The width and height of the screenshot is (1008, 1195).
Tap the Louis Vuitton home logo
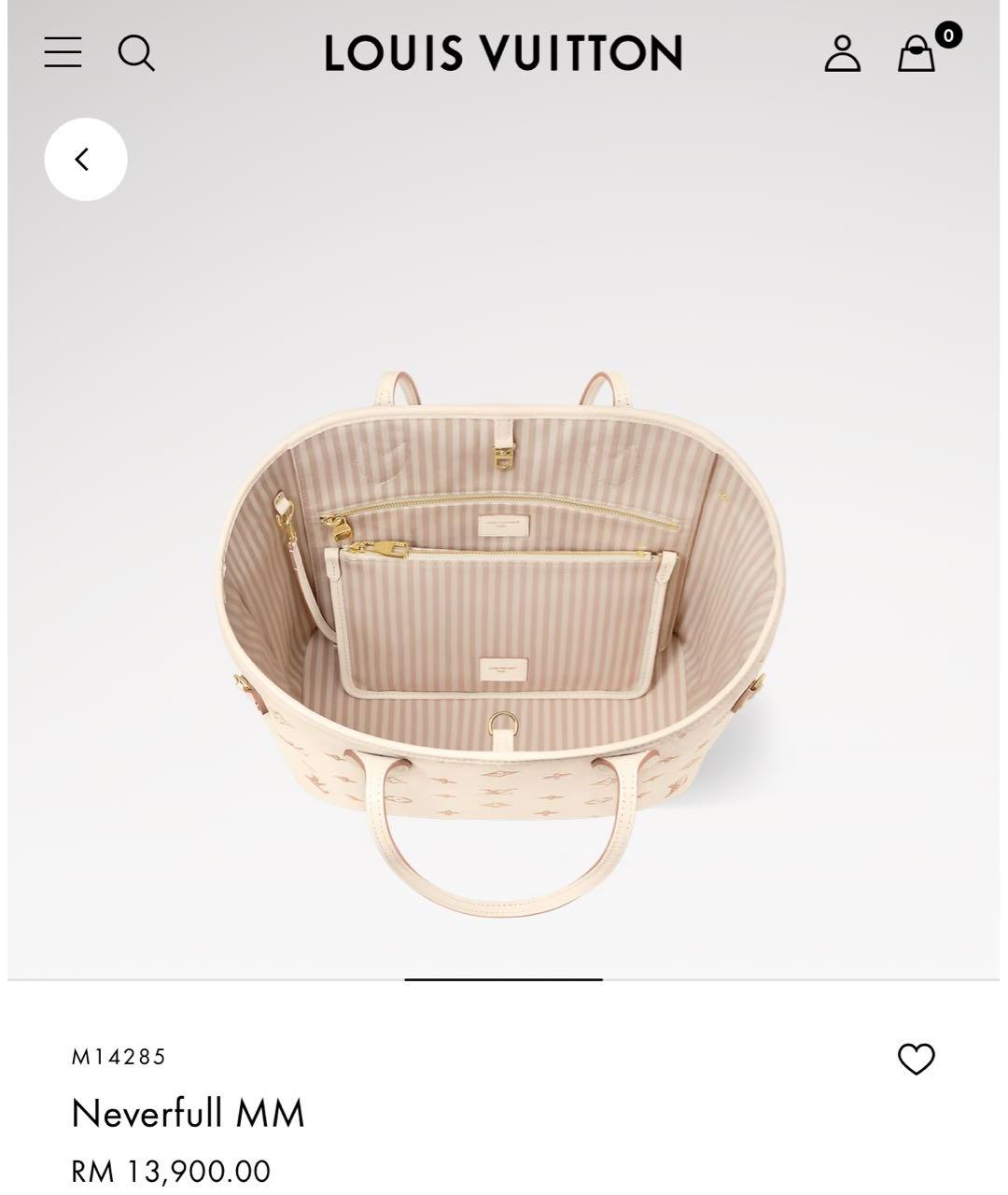tap(504, 53)
